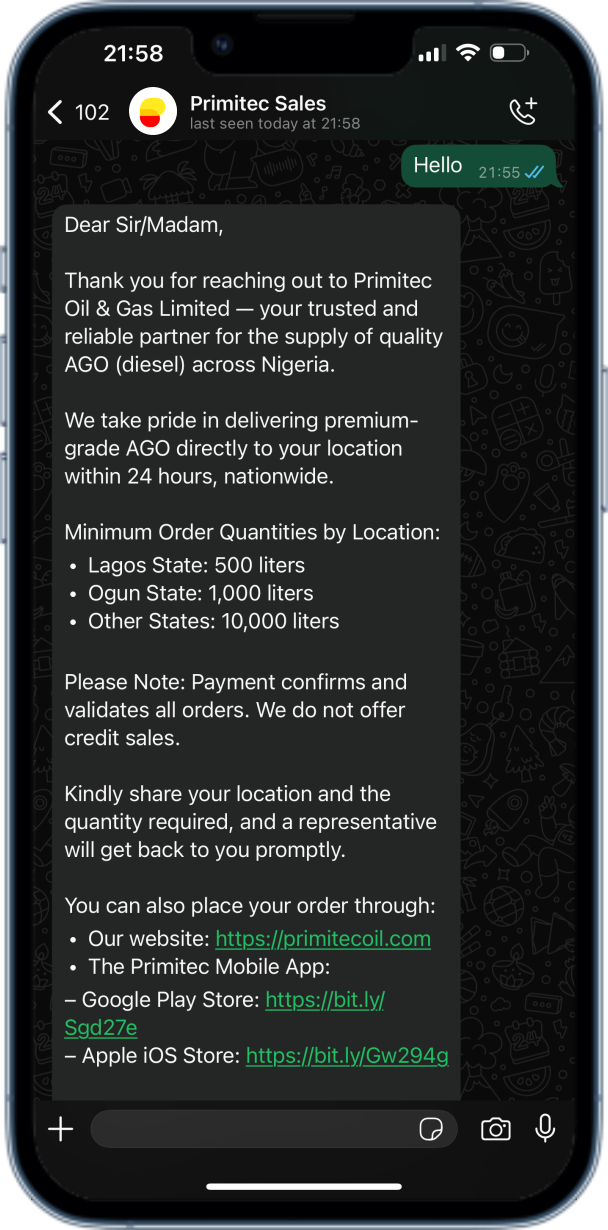This screenshot has height=1230, width=608.
Task: Open the sticker picker
Action: pos(431,1129)
